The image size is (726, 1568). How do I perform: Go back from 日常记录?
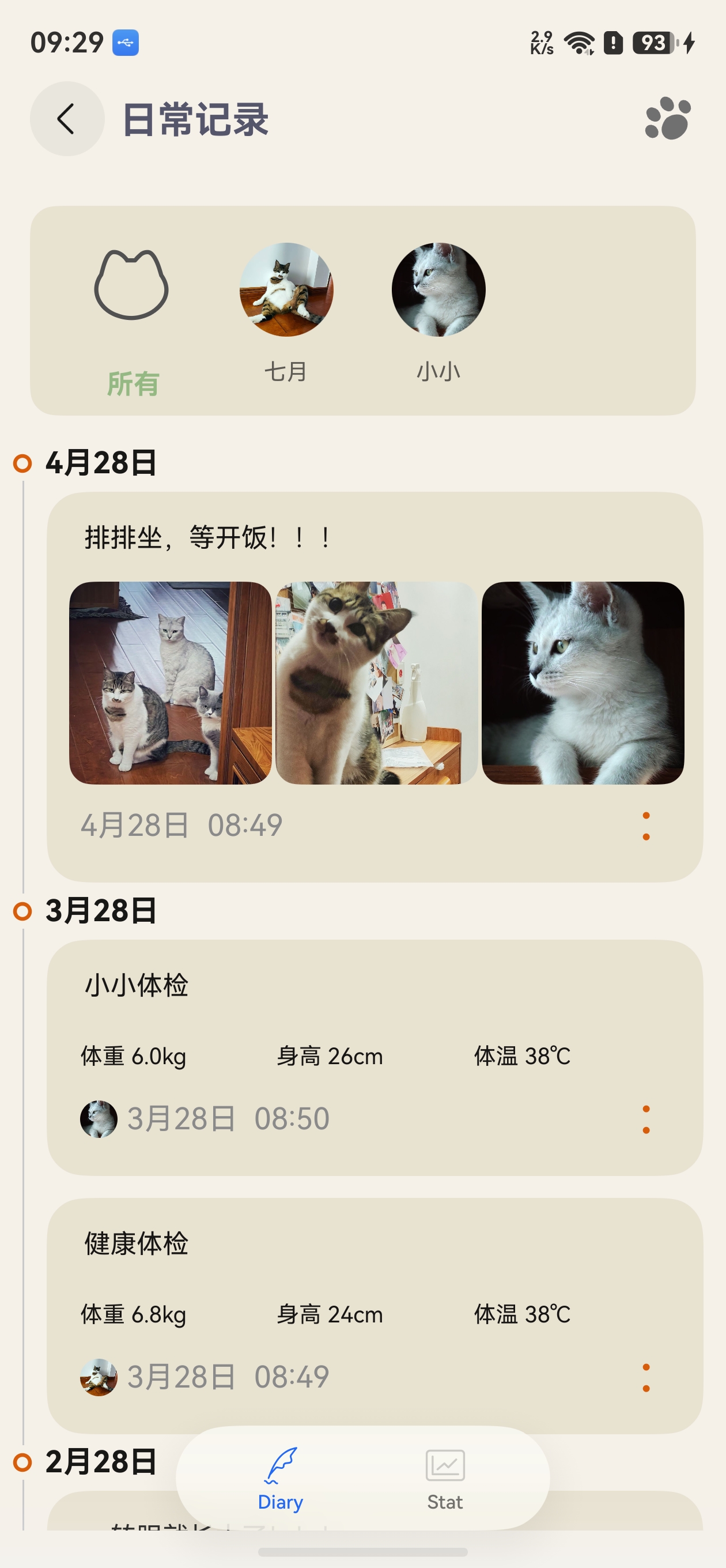pos(66,119)
